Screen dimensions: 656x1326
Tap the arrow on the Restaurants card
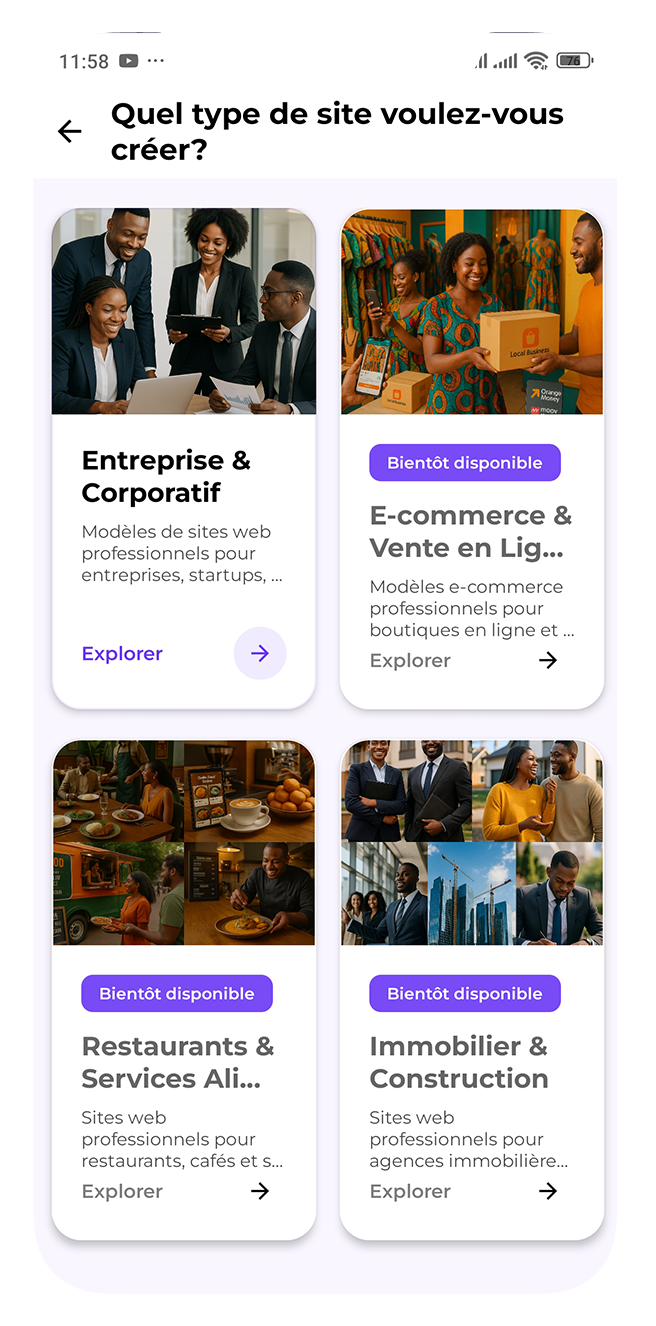(260, 1191)
